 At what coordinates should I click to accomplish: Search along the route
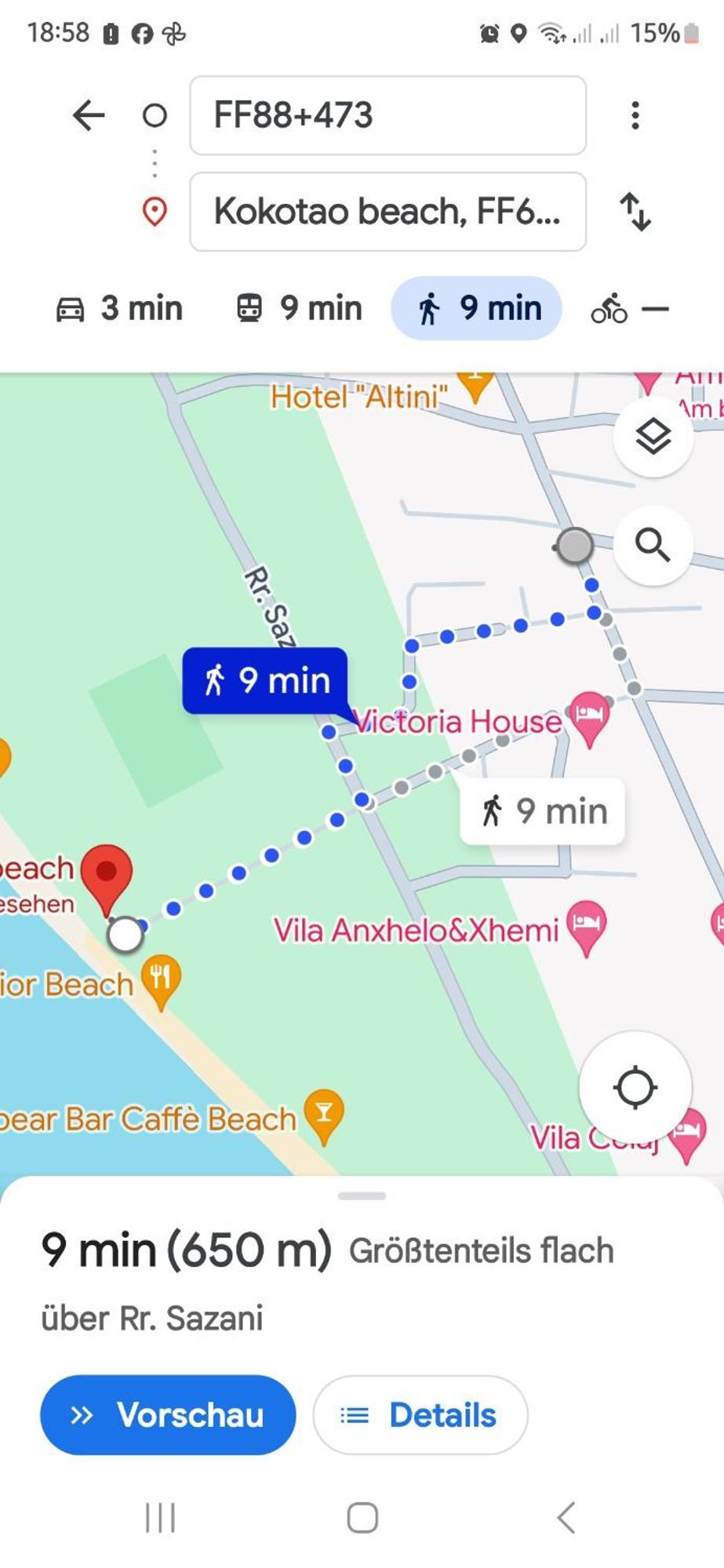tap(653, 544)
